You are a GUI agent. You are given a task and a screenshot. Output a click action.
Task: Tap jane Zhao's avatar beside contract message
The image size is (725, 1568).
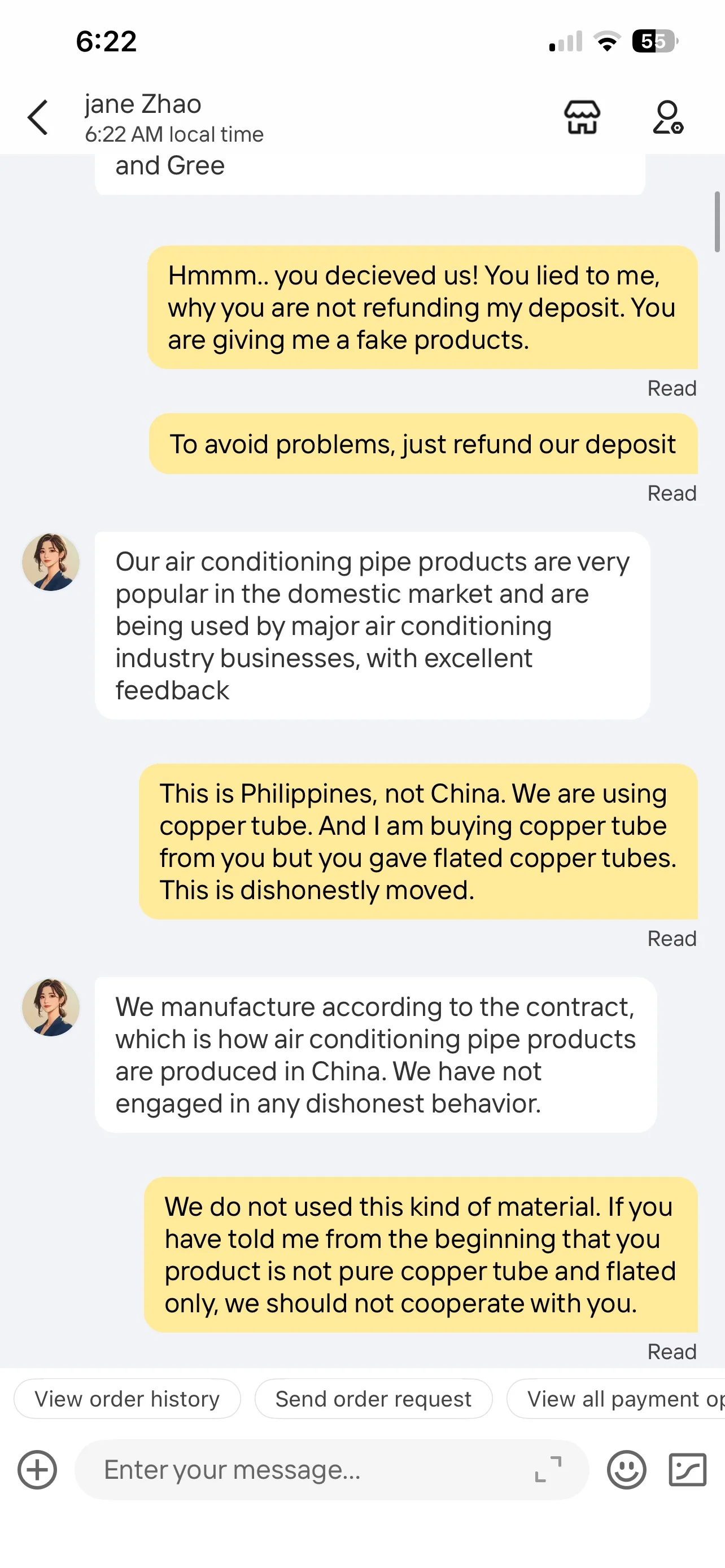point(50,1008)
